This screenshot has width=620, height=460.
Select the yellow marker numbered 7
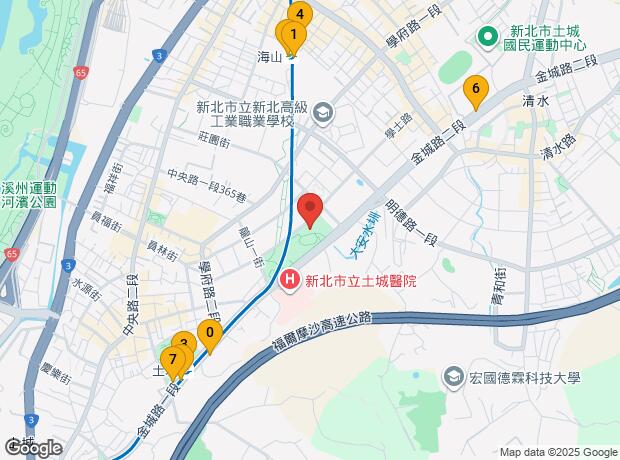(173, 359)
